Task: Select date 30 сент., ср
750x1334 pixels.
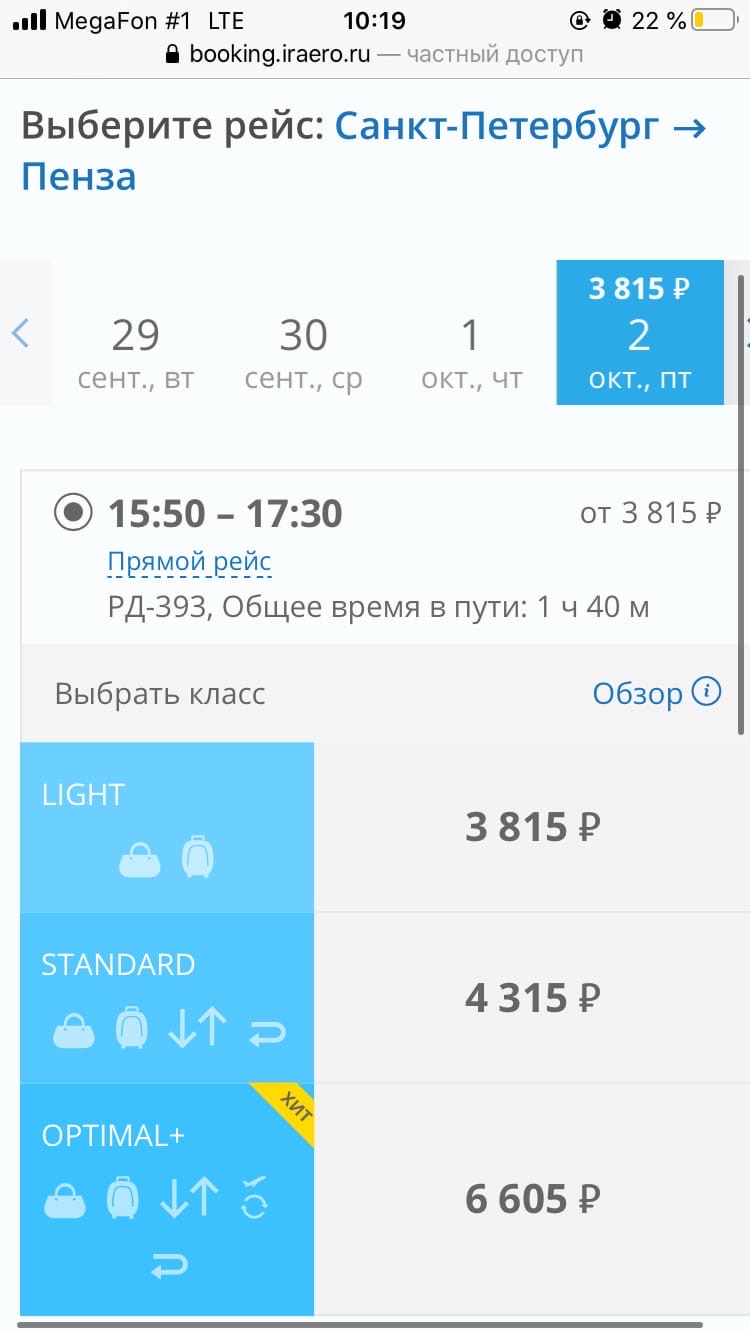Action: coord(303,352)
